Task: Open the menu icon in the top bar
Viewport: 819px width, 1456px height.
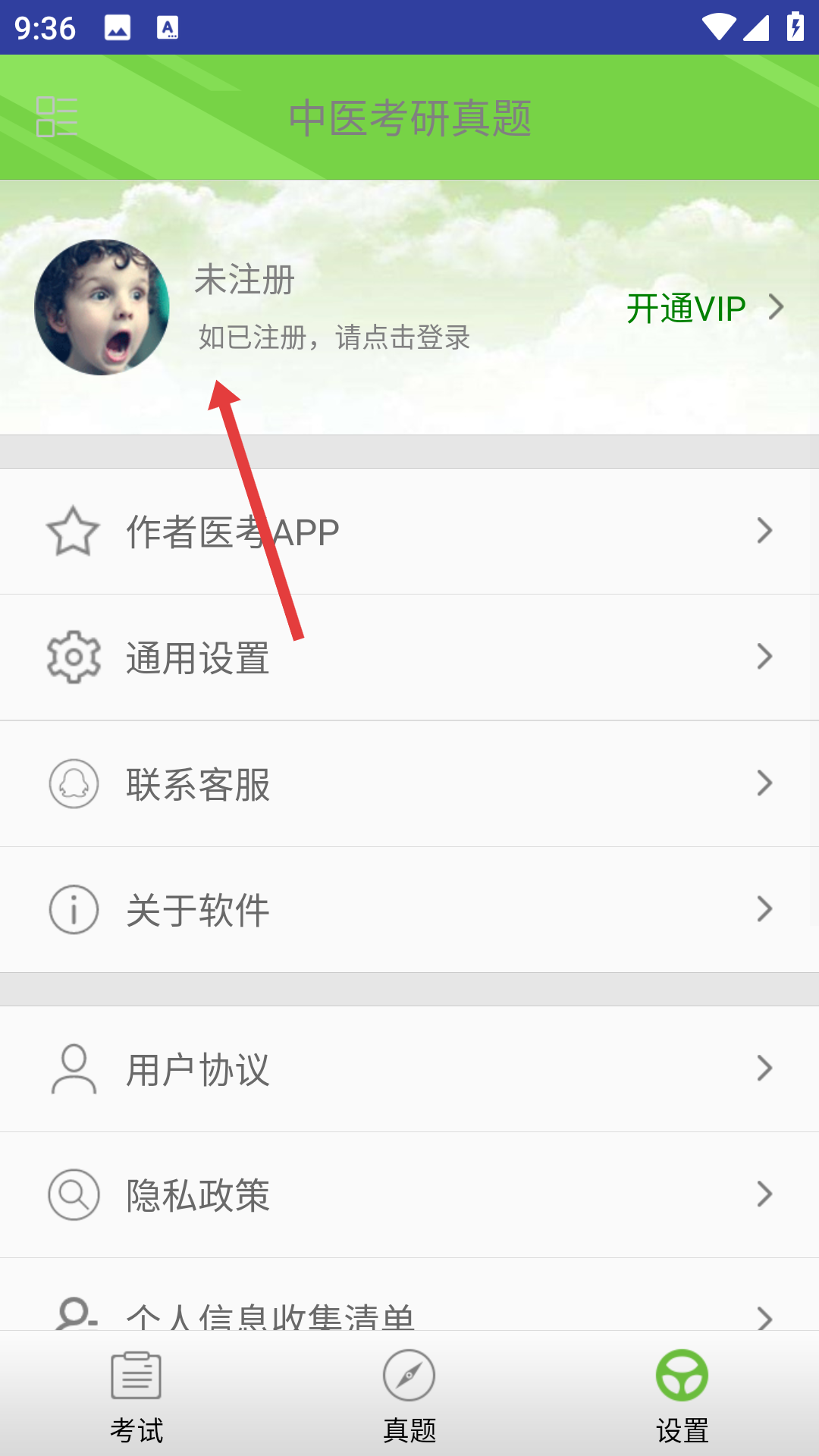Action: 57,117
